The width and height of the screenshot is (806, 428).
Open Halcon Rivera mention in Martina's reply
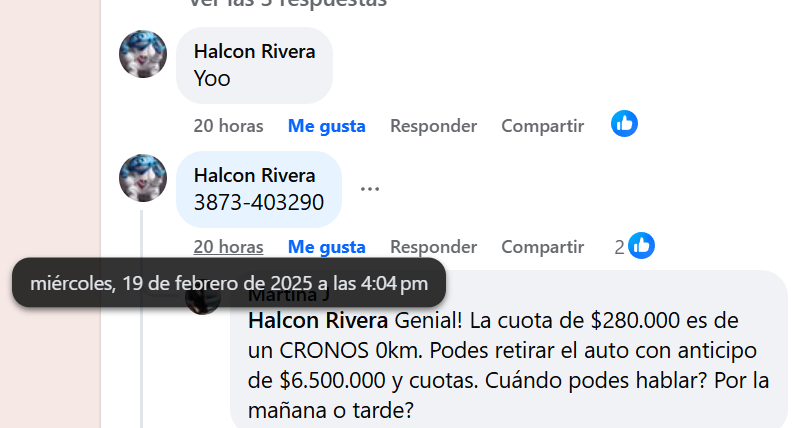click(317, 321)
